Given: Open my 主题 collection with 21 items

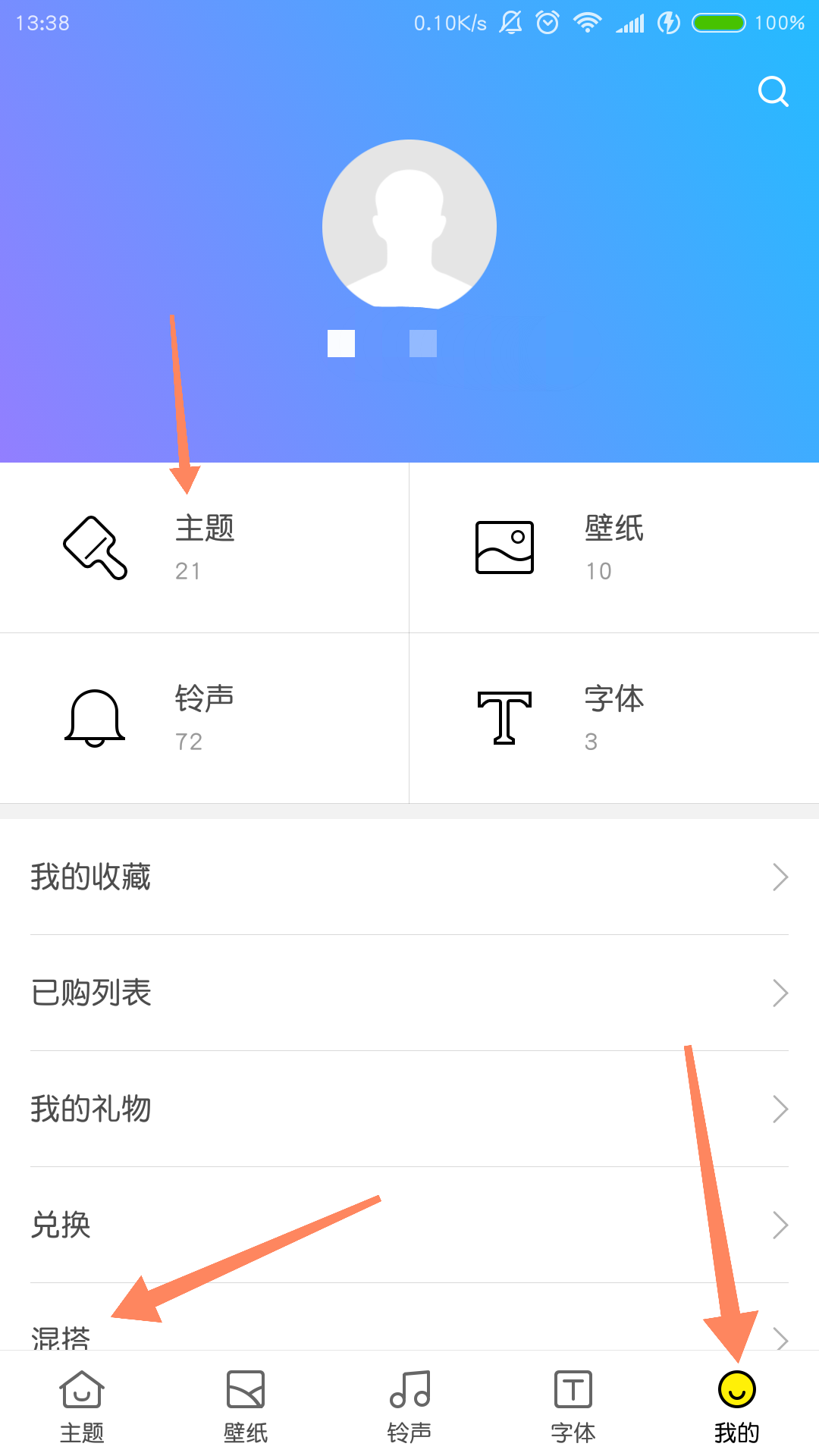Looking at the screenshot, I should point(205,548).
